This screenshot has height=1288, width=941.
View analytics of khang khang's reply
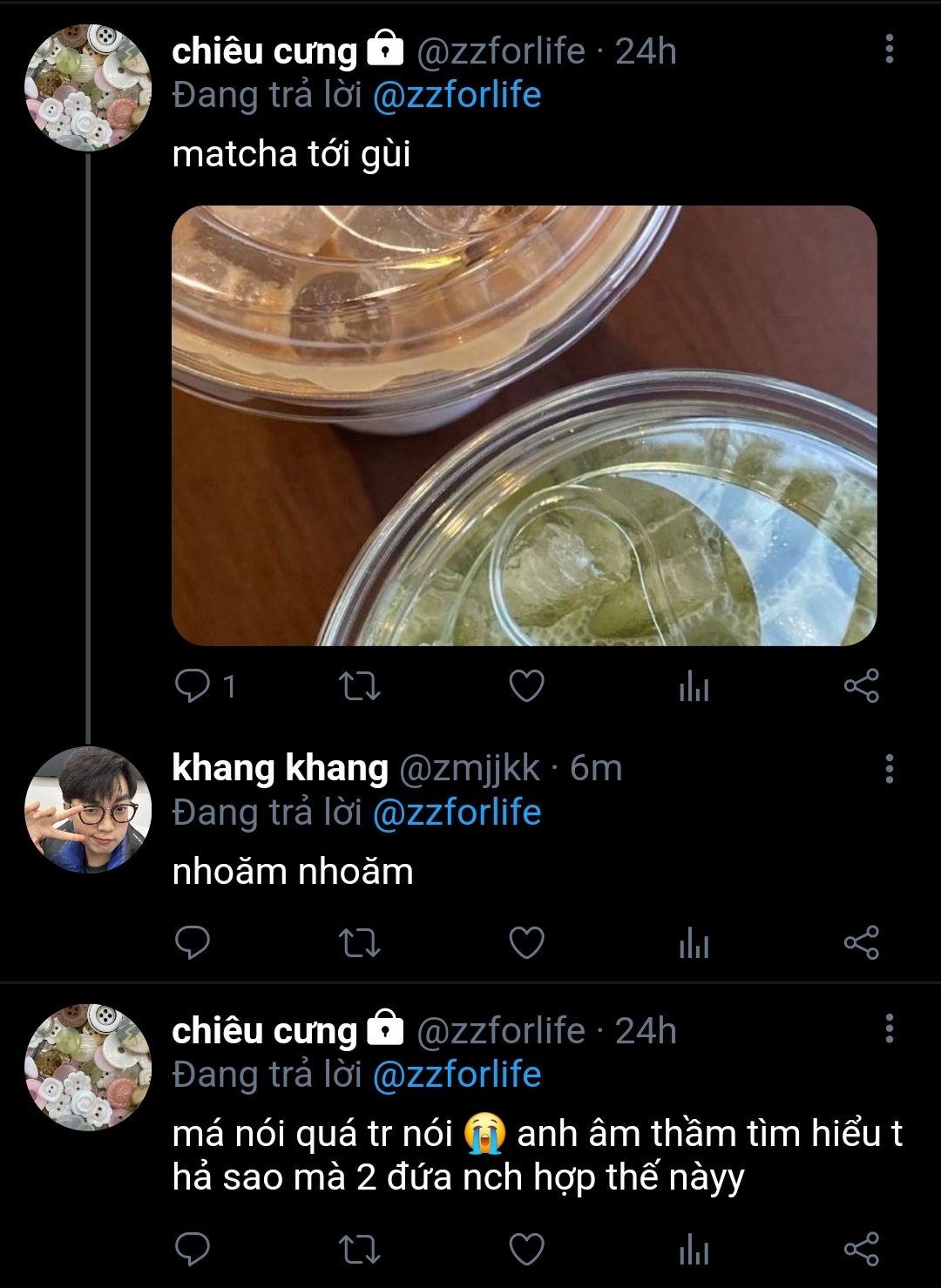coord(694,942)
